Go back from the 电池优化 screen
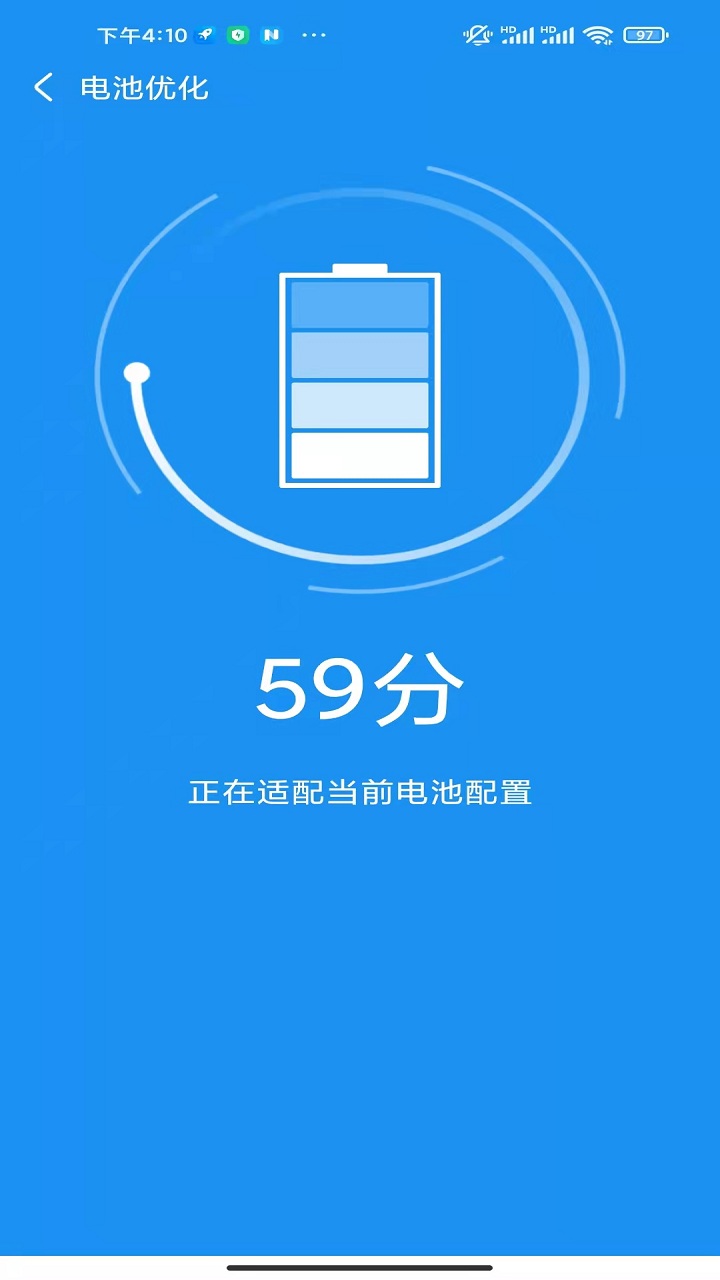 tap(43, 88)
